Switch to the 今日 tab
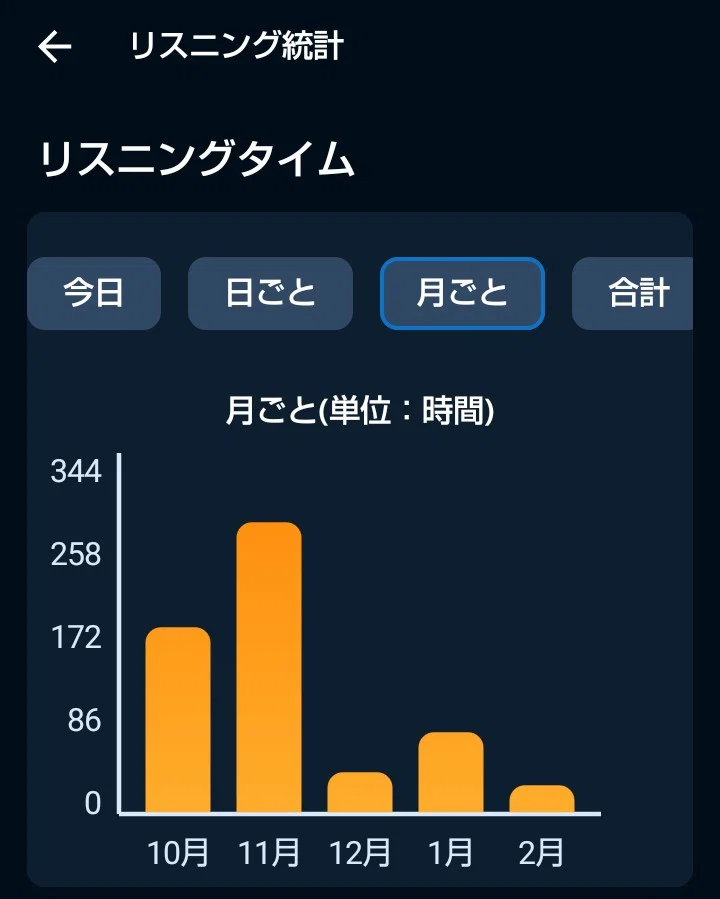Screen dimensions: 720x899 94,293
